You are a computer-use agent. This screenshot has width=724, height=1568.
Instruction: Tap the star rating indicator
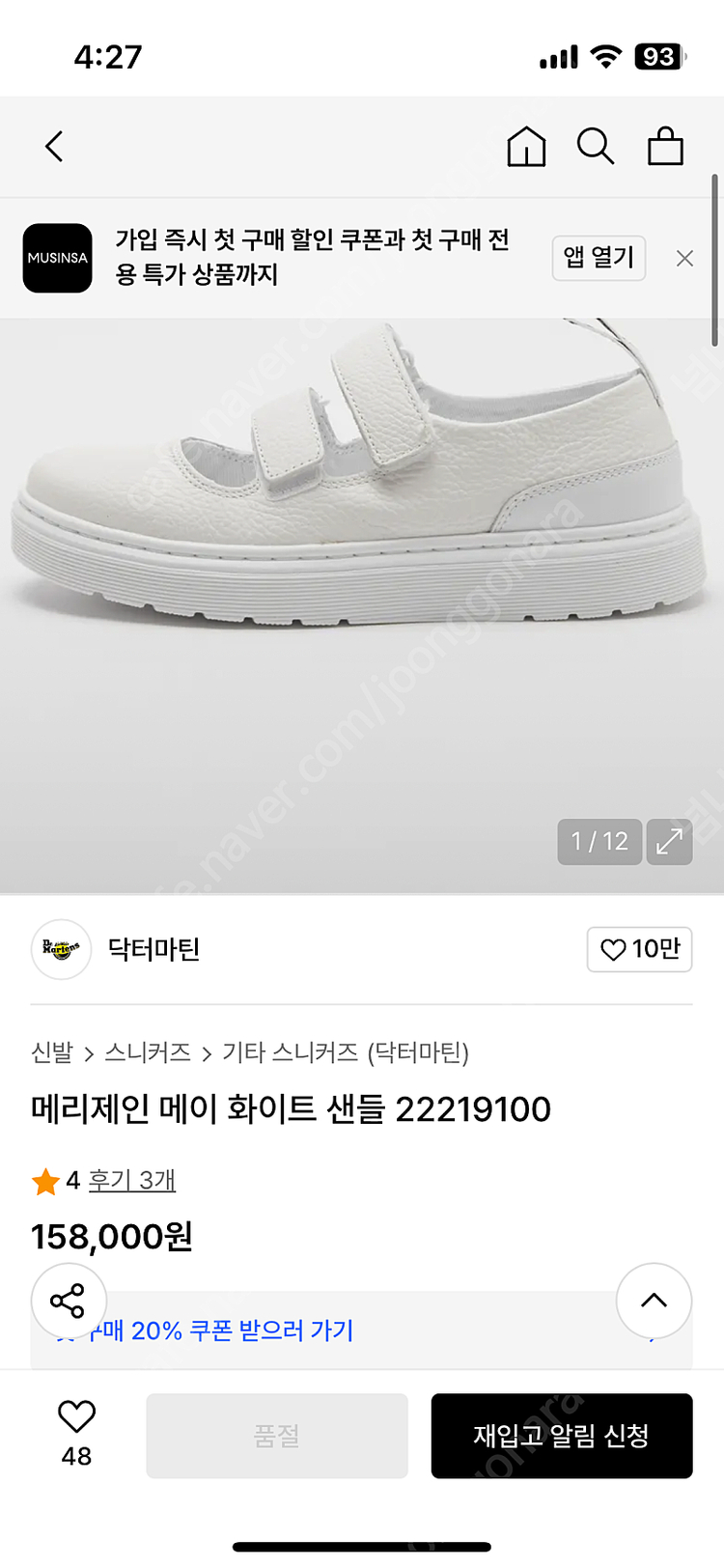pyautogui.click(x=45, y=1180)
